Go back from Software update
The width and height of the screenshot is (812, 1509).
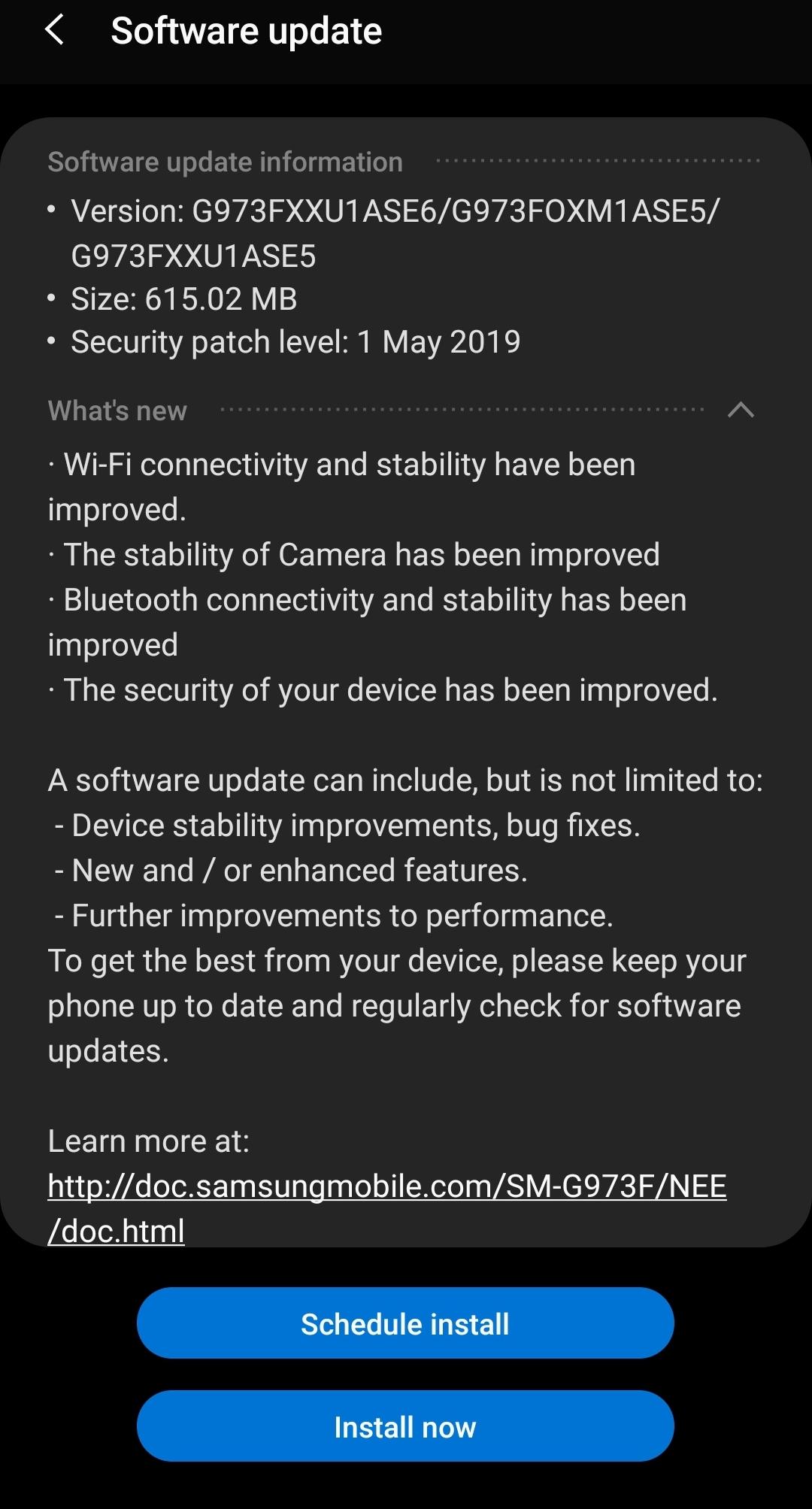tap(55, 31)
